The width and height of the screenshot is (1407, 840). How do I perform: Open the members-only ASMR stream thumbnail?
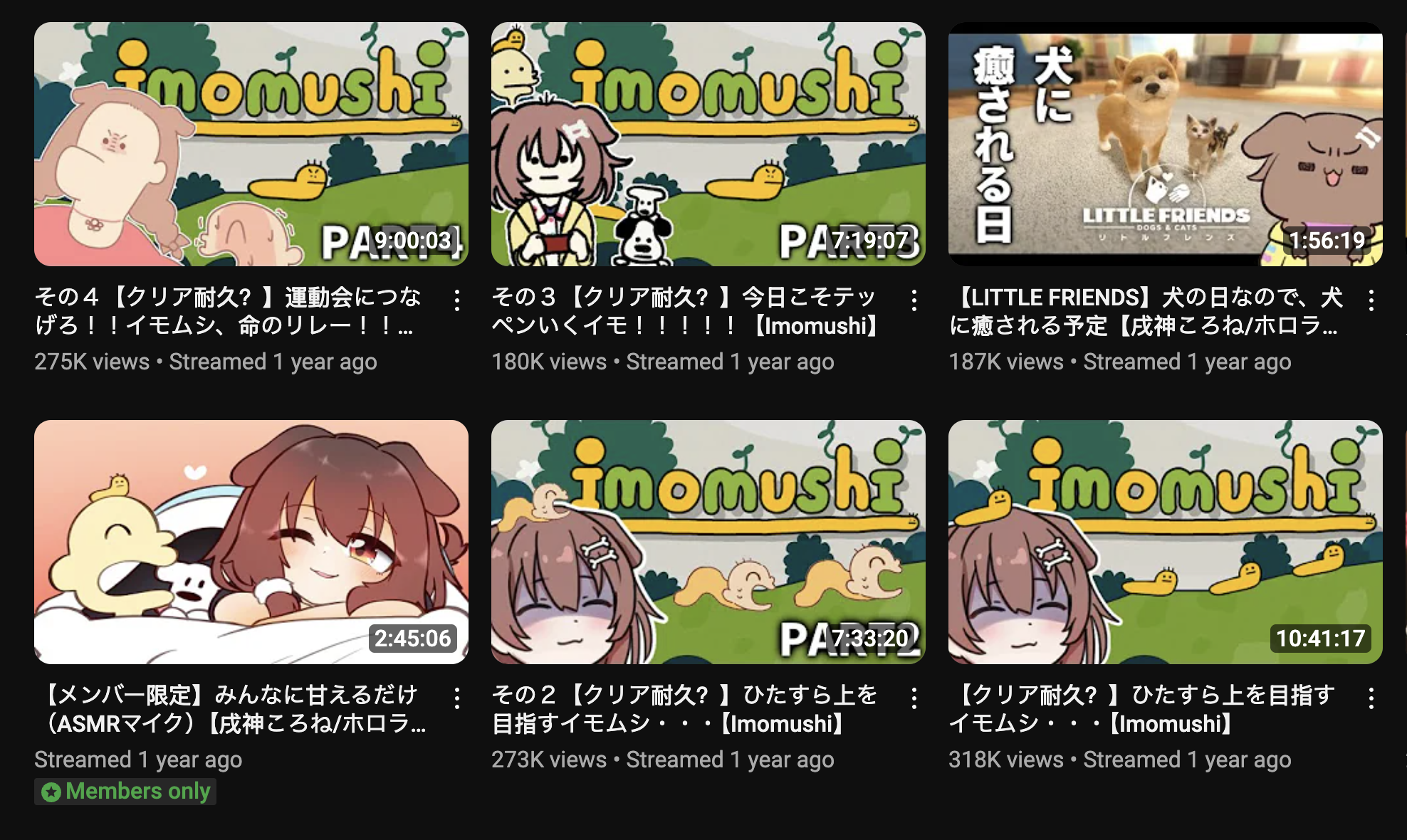[251, 542]
